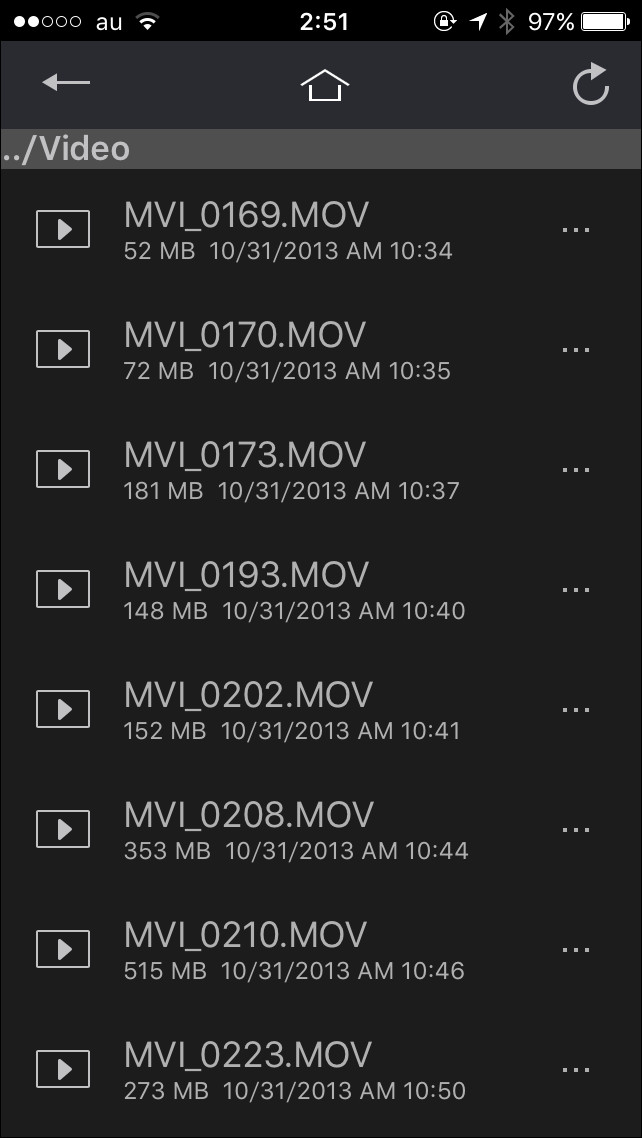Refresh the video file list
The image size is (642, 1138).
590,85
